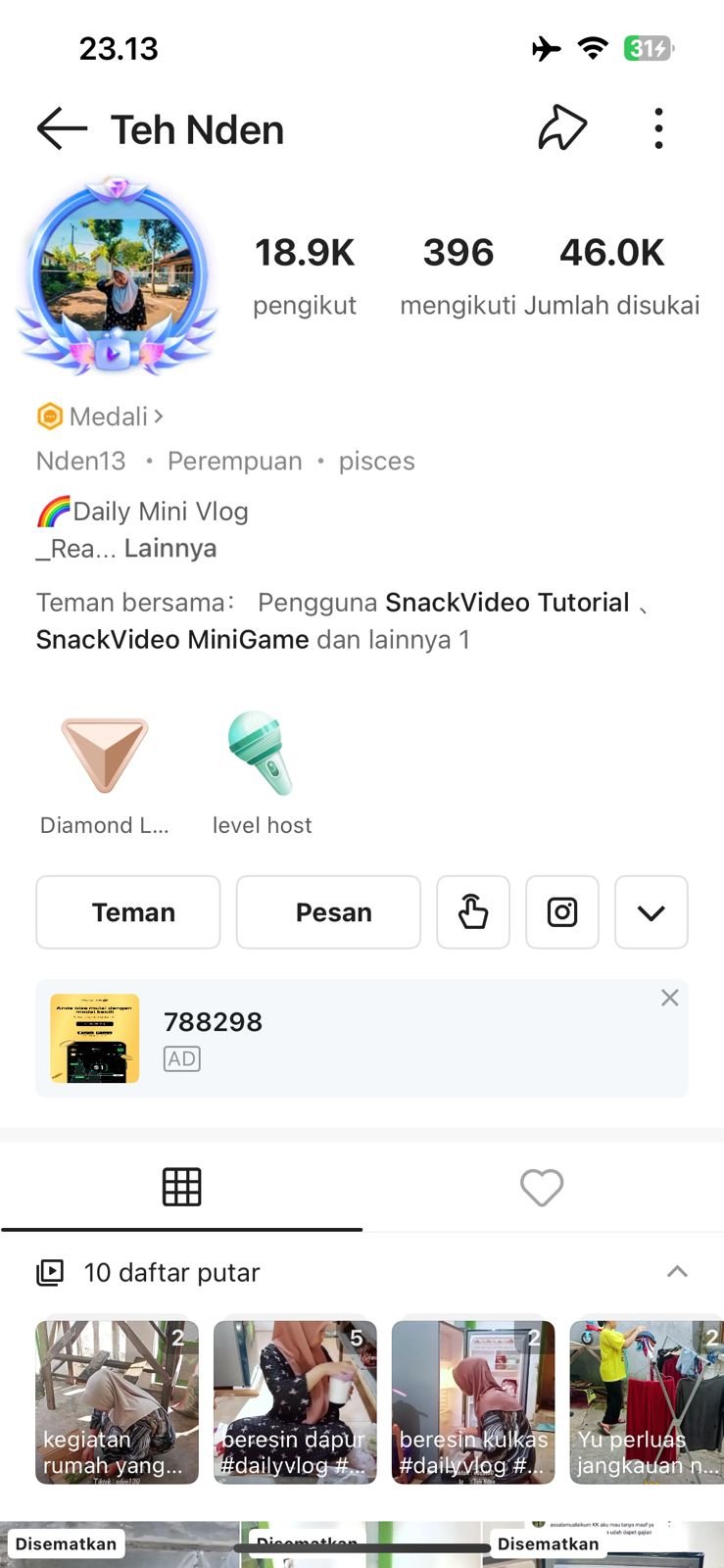Open the beresin kulkas playlist

(473, 1401)
